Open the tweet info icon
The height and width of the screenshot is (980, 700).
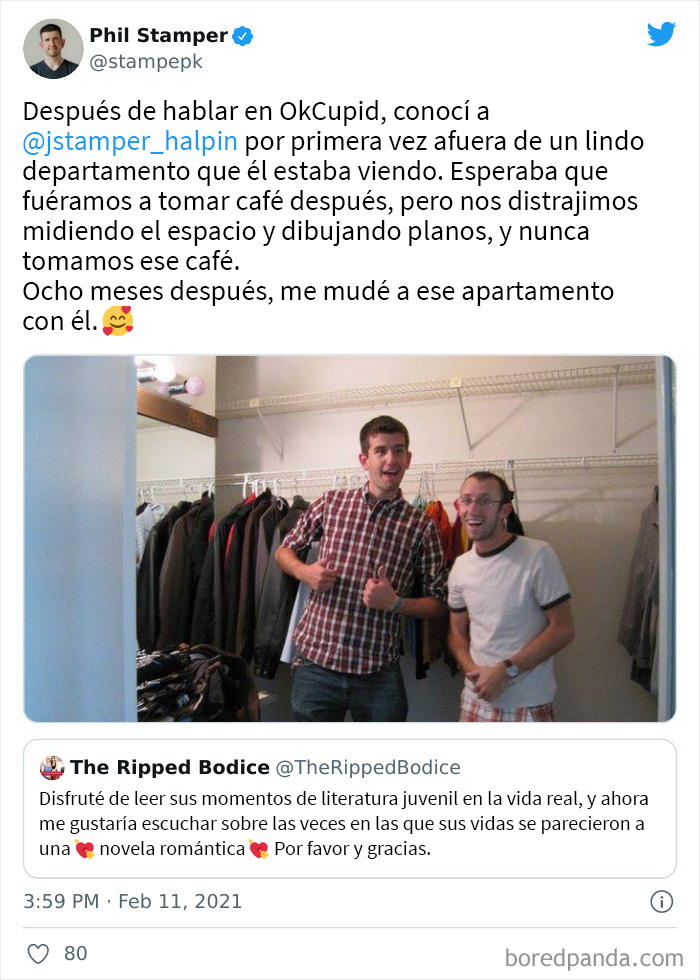coord(661,902)
